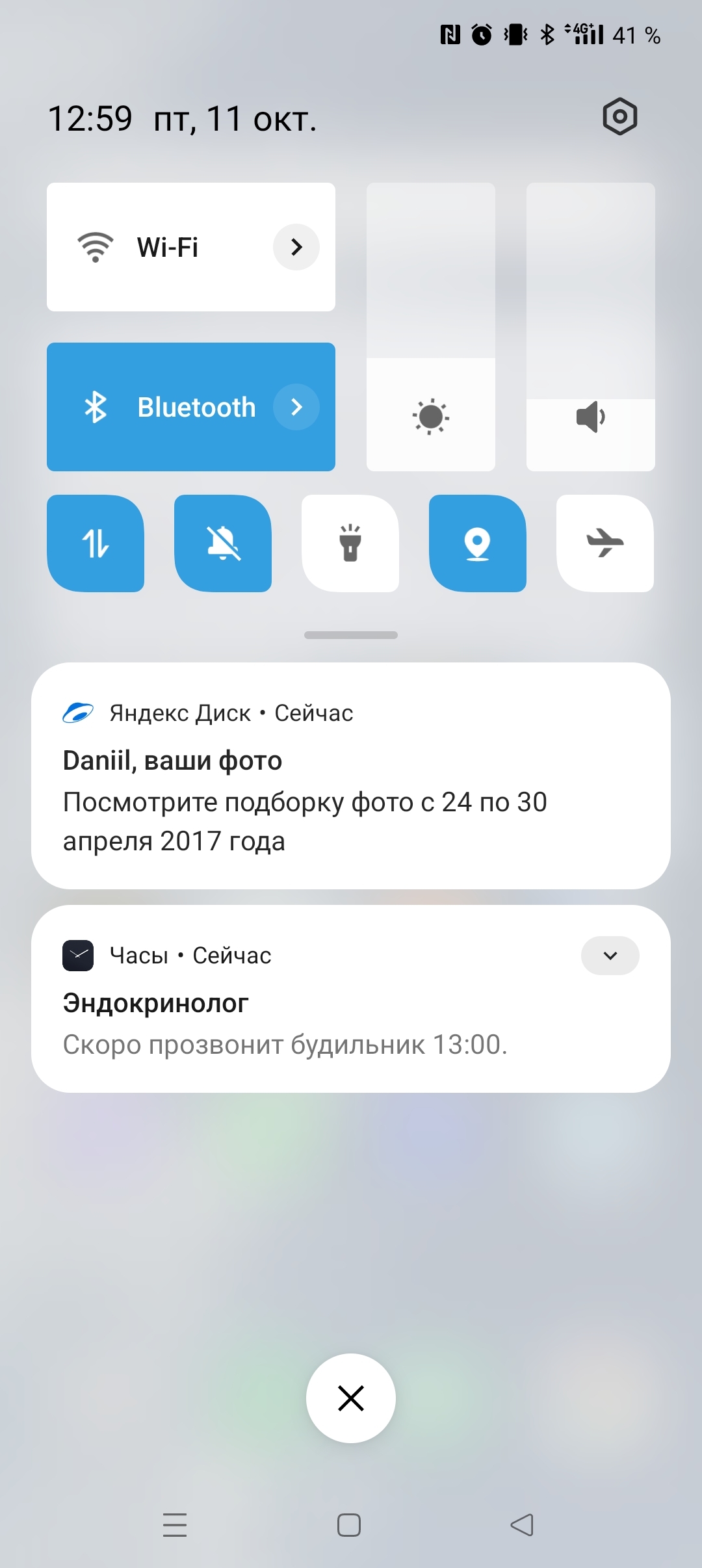
Task: Expand Bluetooth details with its arrow
Action: click(x=296, y=407)
